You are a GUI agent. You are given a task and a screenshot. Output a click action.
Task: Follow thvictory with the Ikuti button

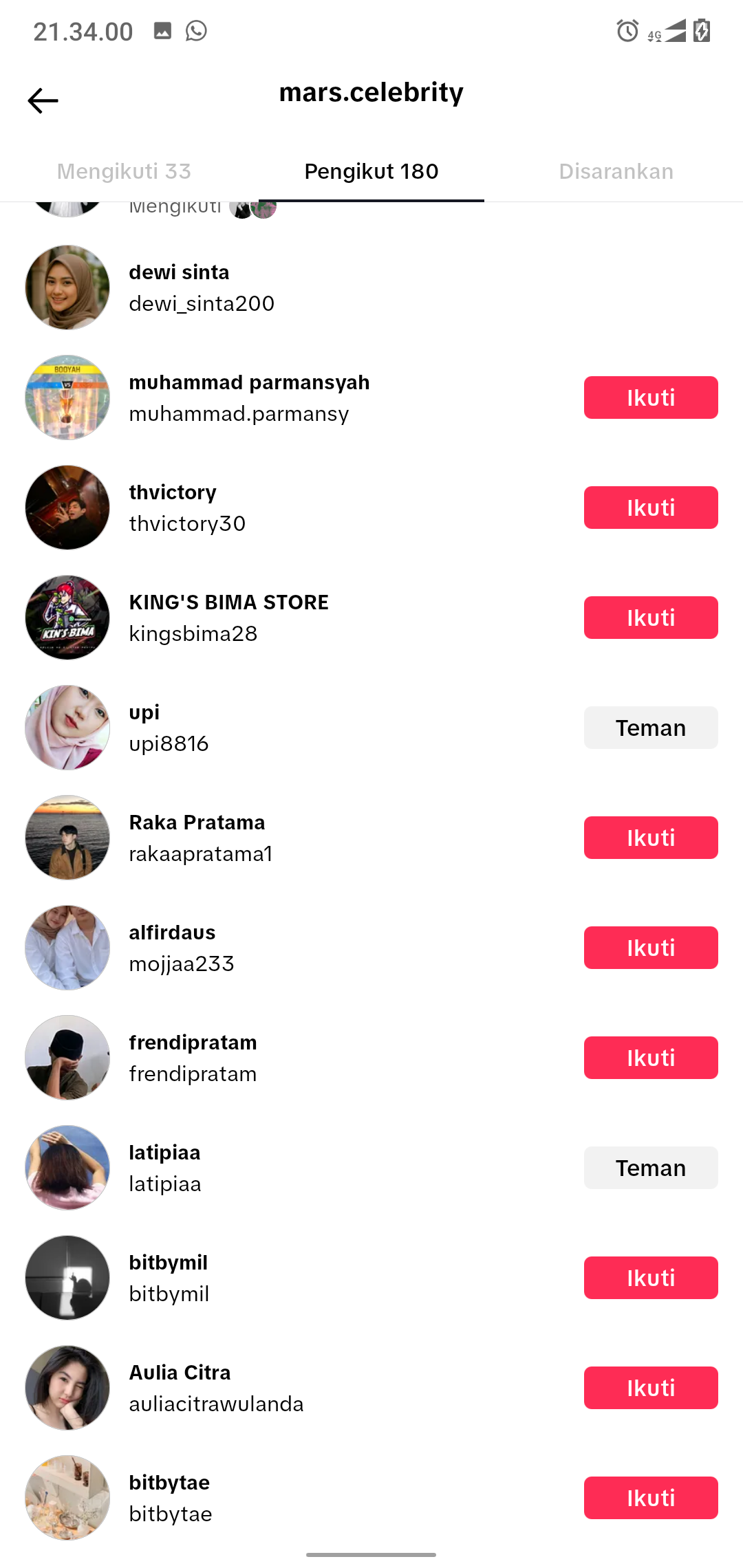(x=651, y=508)
